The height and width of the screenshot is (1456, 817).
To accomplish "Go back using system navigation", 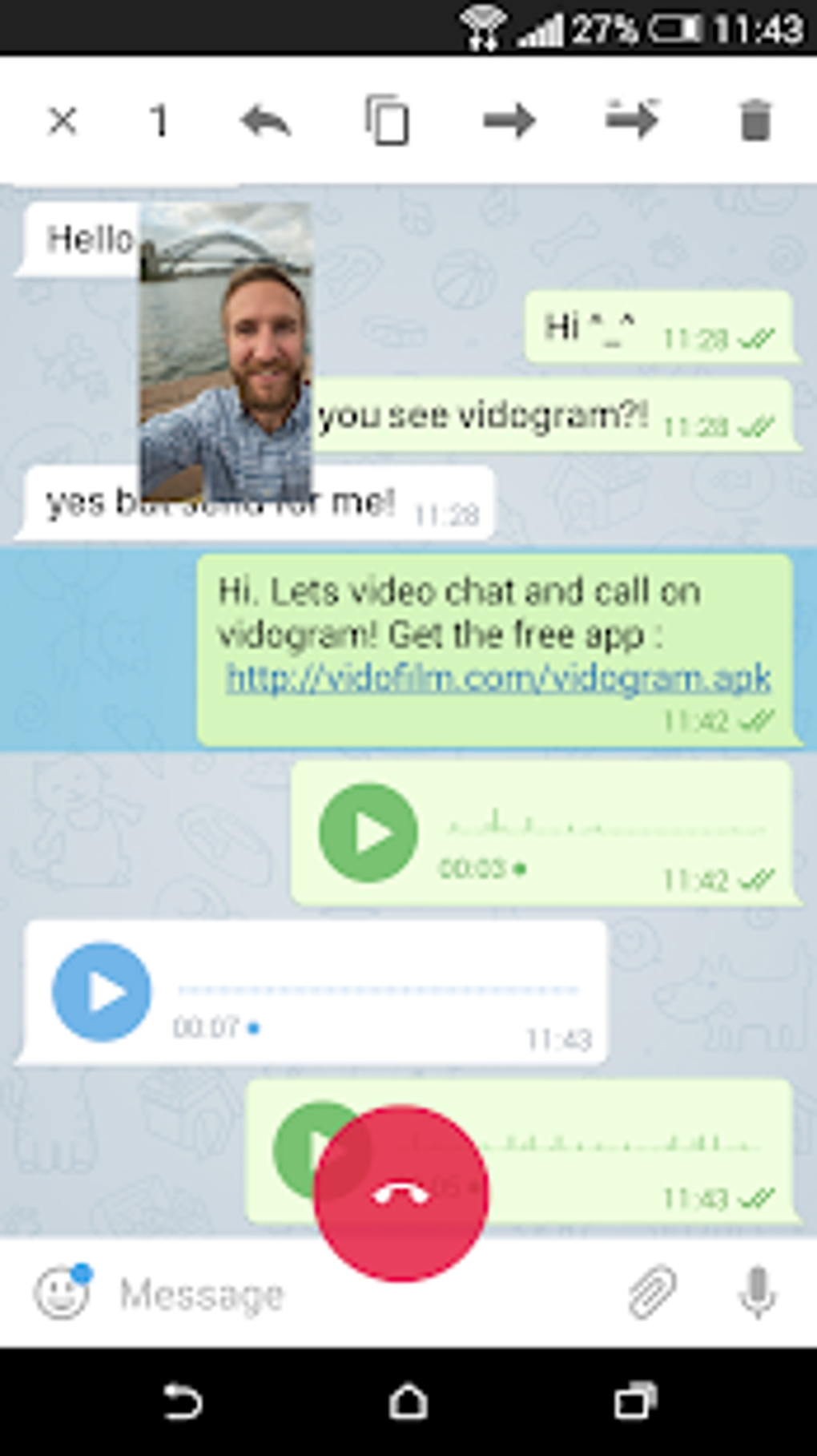I will tap(183, 1402).
